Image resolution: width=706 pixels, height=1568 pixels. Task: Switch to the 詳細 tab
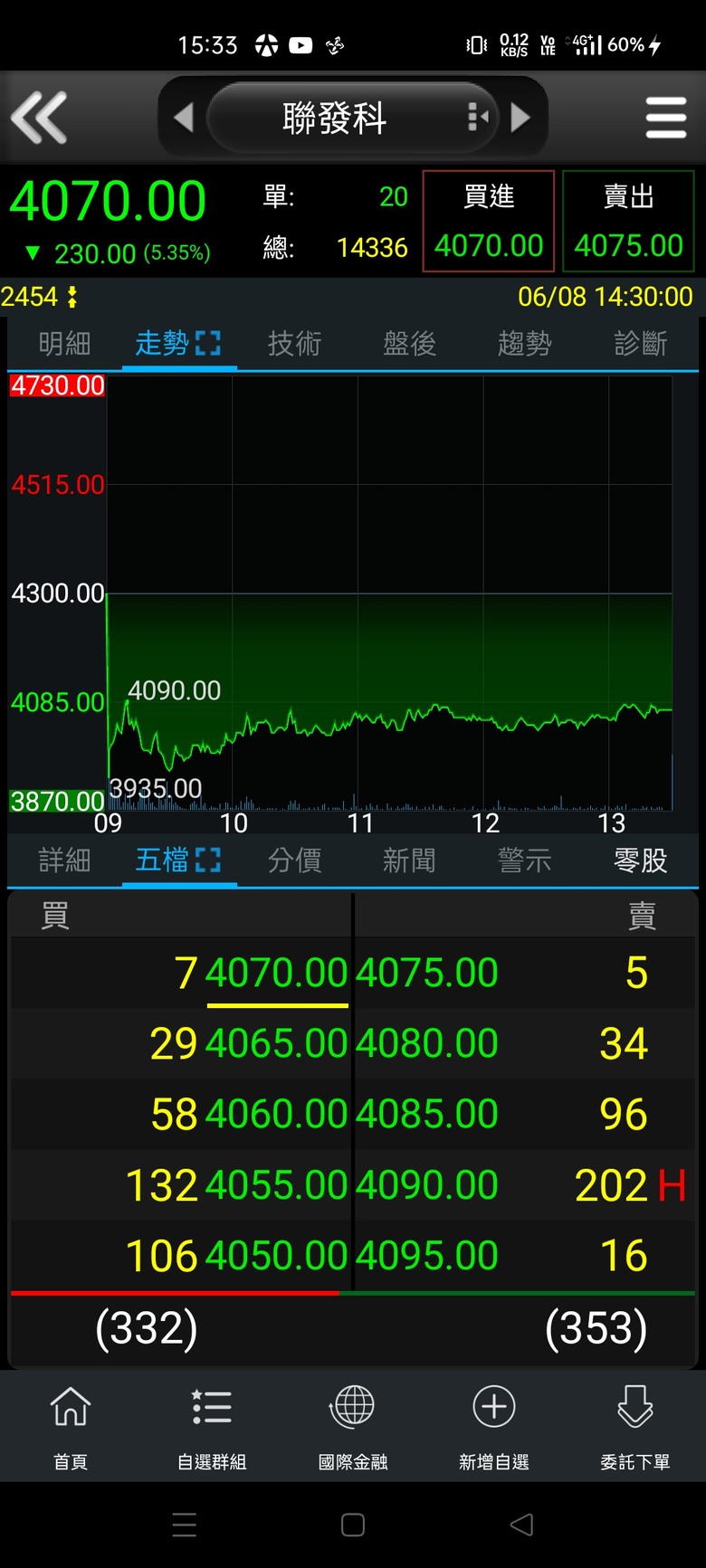pos(64,860)
